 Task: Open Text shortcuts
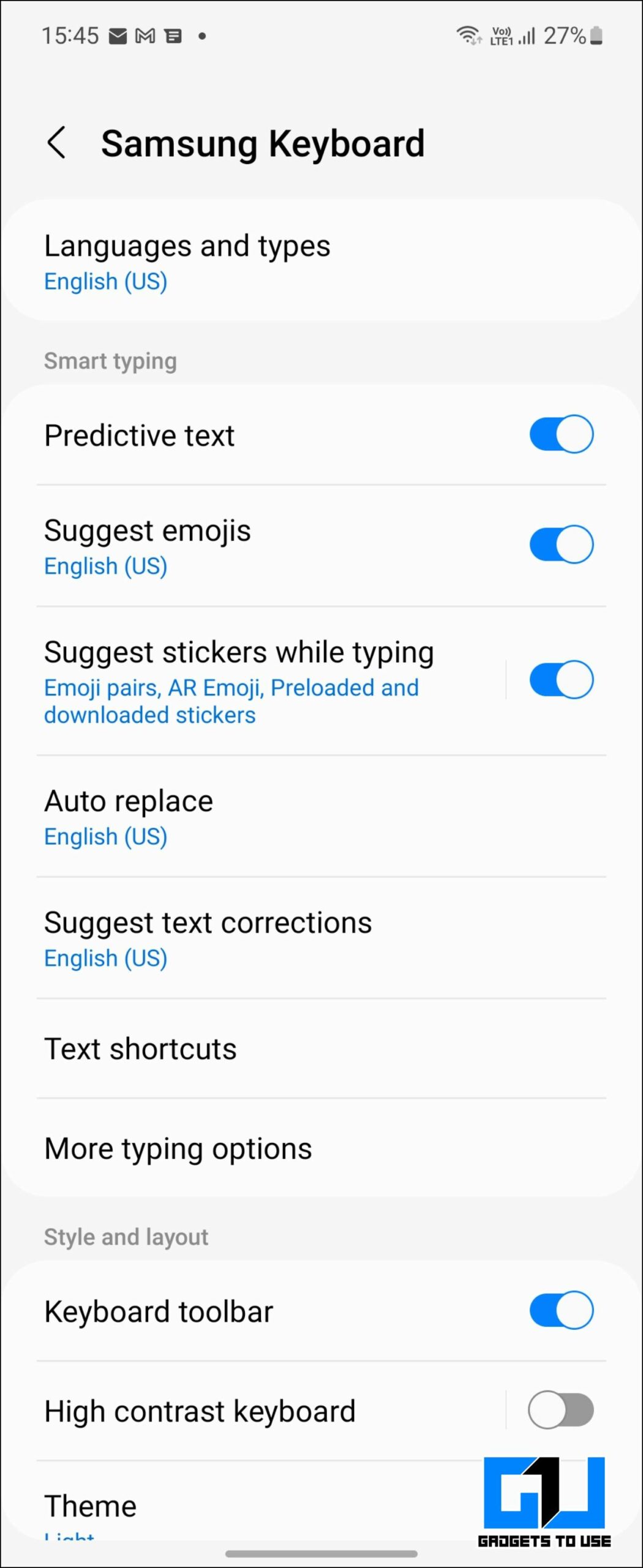pyautogui.click(x=140, y=1049)
